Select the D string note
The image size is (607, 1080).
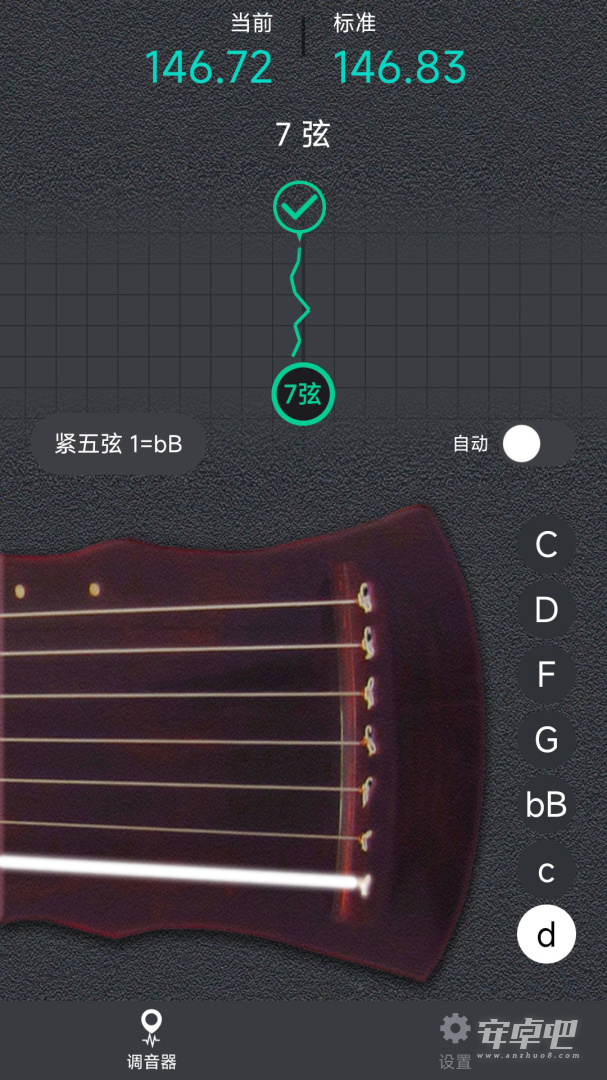(546, 610)
